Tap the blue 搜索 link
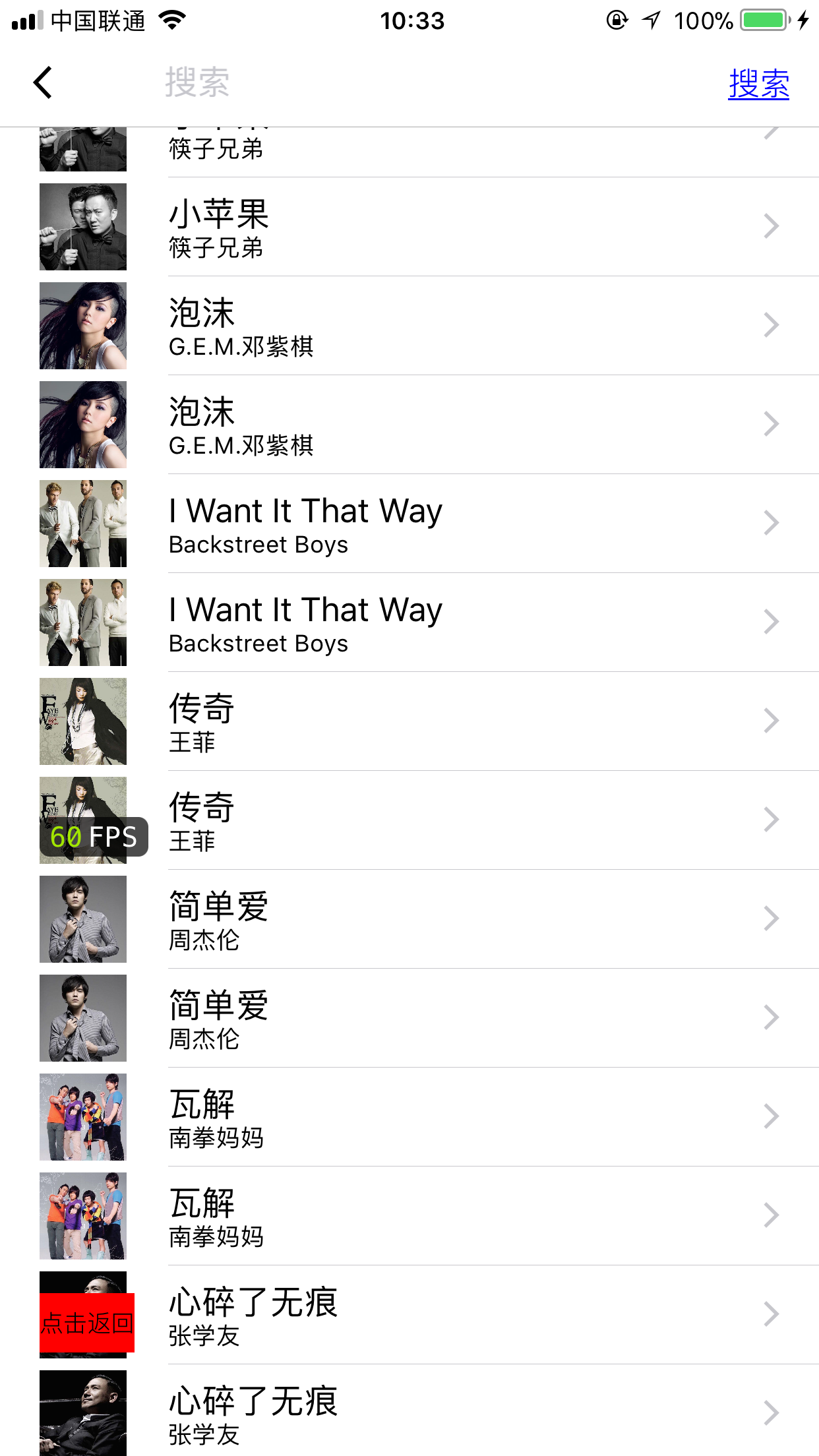Screen dimensions: 819x1456 click(x=758, y=84)
